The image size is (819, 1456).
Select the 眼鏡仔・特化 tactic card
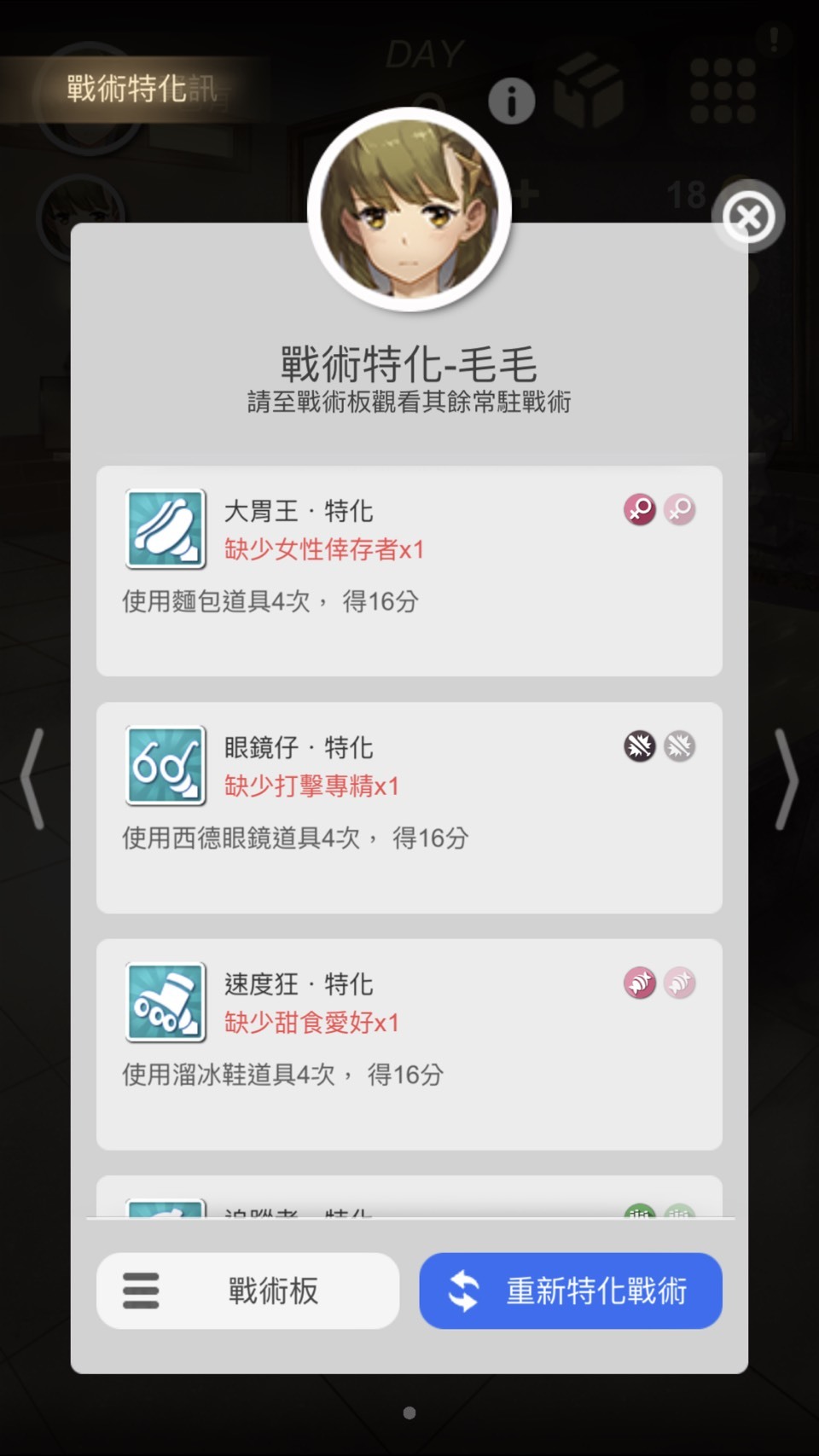409,807
